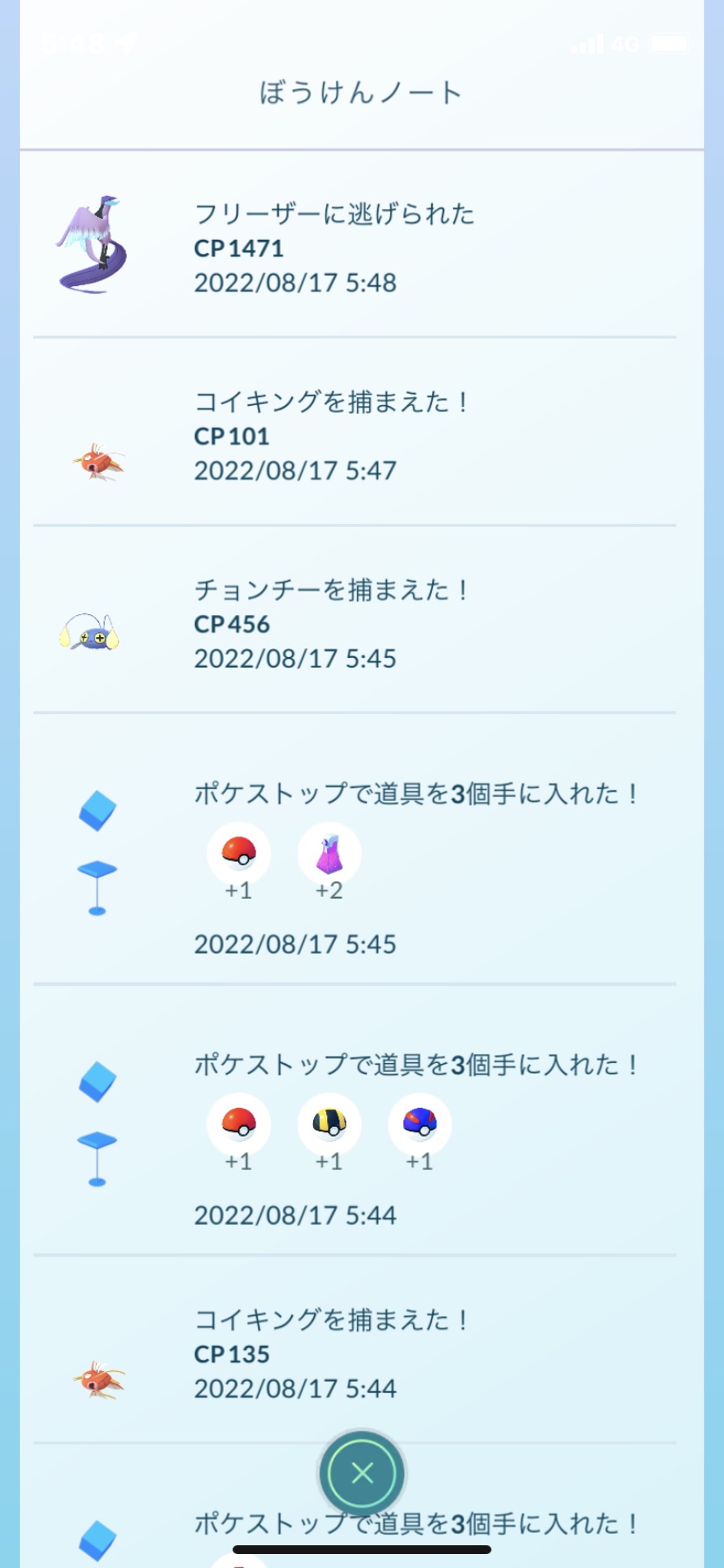
Task: Open the caught チョンチー CP456 entry
Action: coord(355,620)
